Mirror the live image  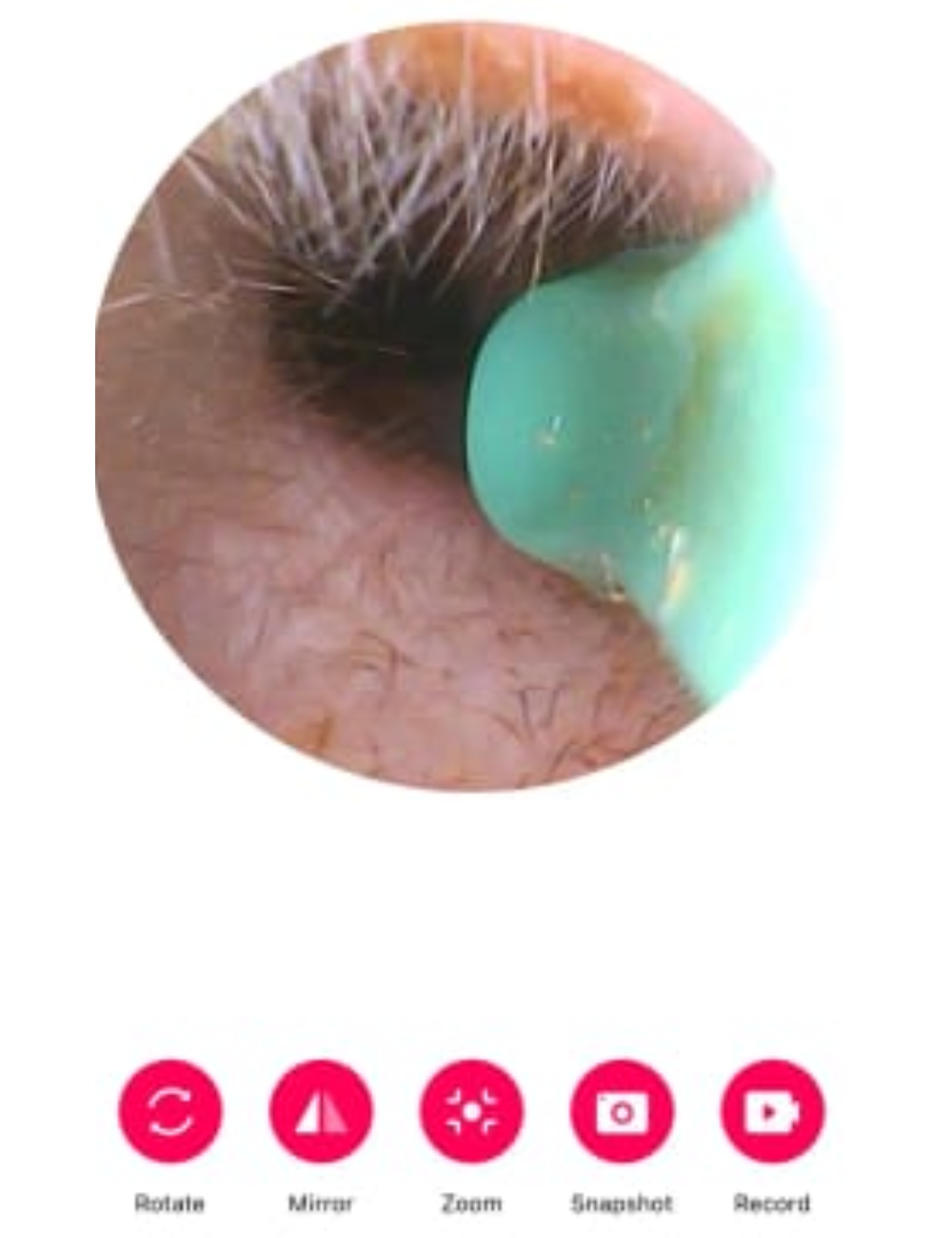[321, 1110]
